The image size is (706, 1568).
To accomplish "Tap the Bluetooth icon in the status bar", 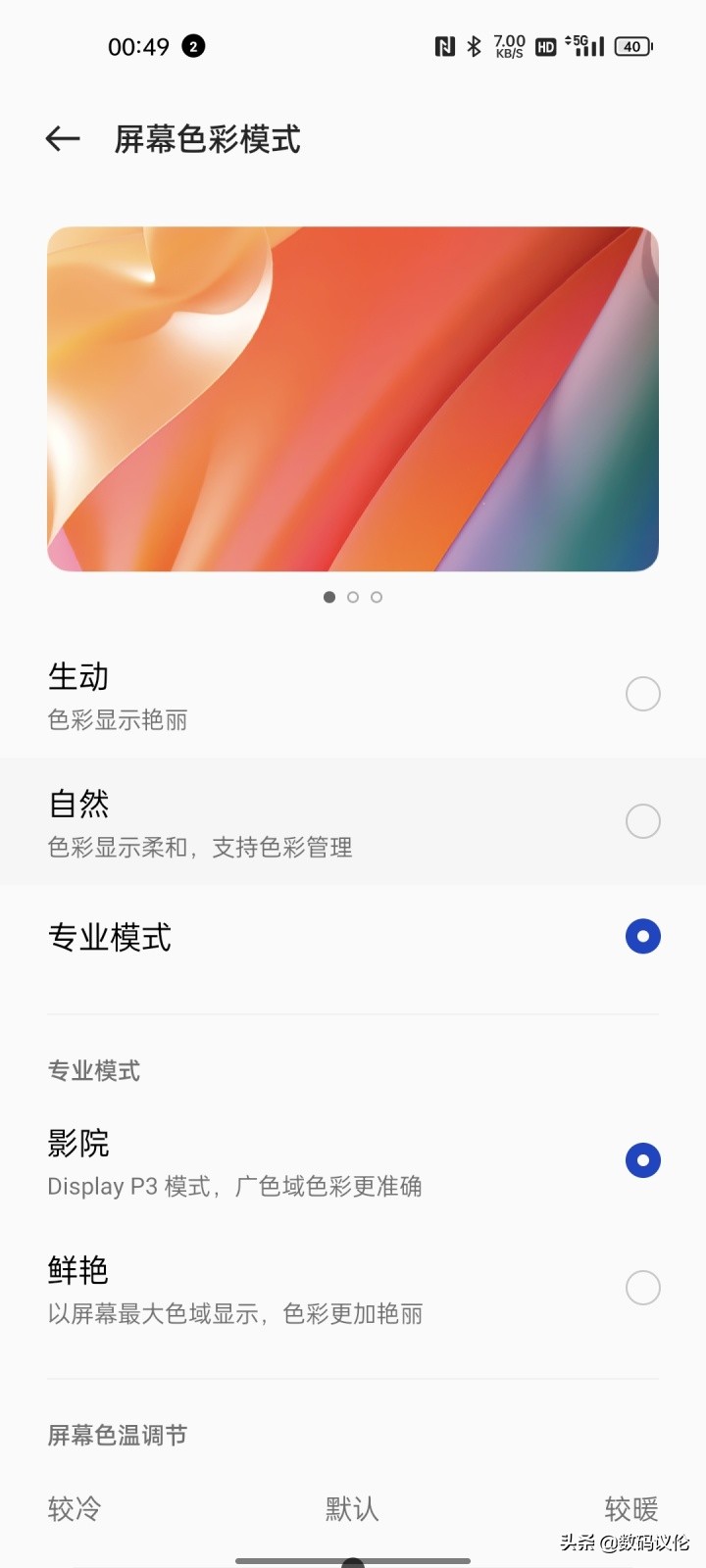I will click(x=472, y=46).
